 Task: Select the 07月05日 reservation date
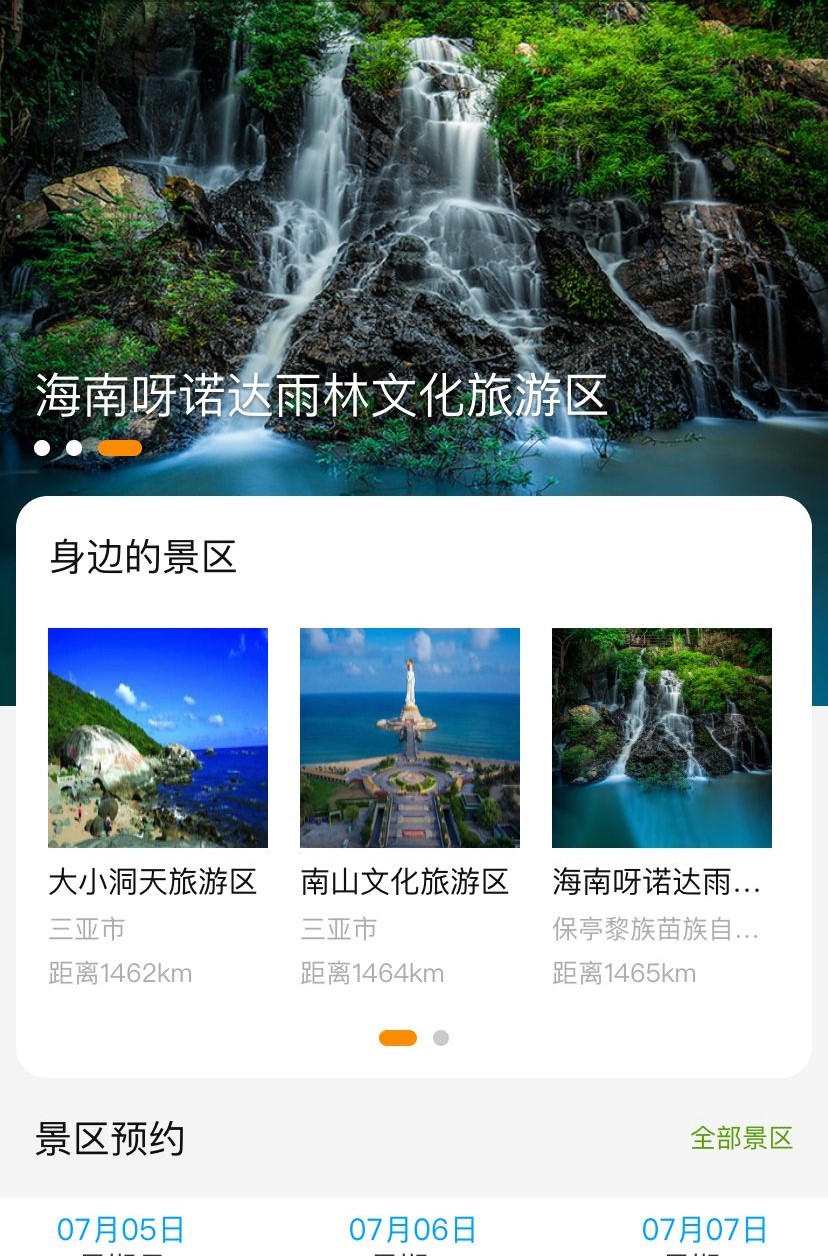[120, 1230]
